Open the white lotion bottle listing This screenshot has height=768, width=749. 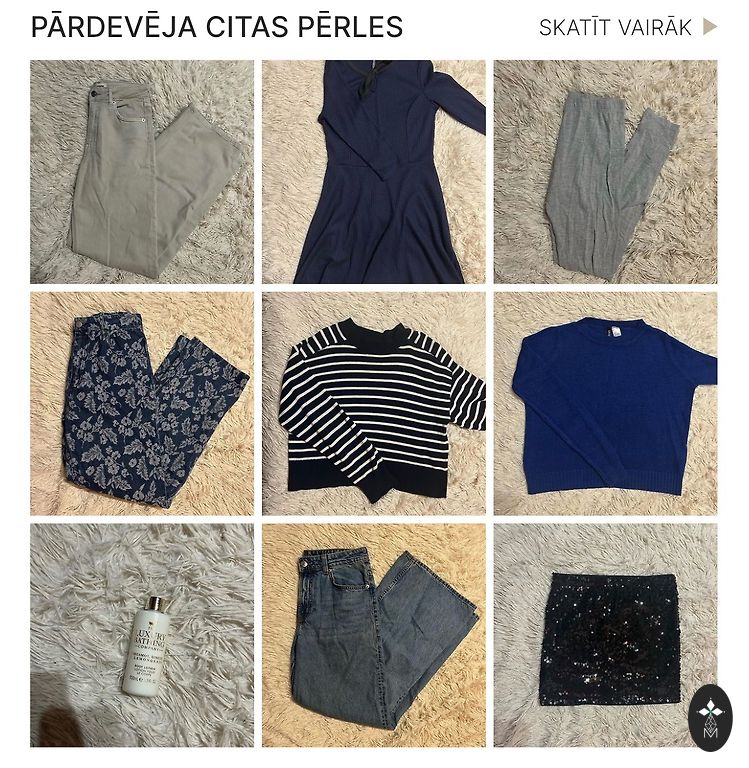point(142,636)
